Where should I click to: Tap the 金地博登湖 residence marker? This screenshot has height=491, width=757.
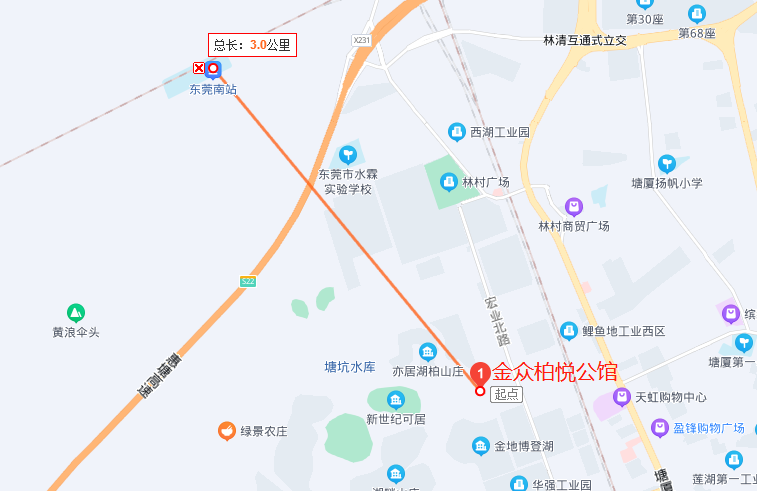coord(480,445)
